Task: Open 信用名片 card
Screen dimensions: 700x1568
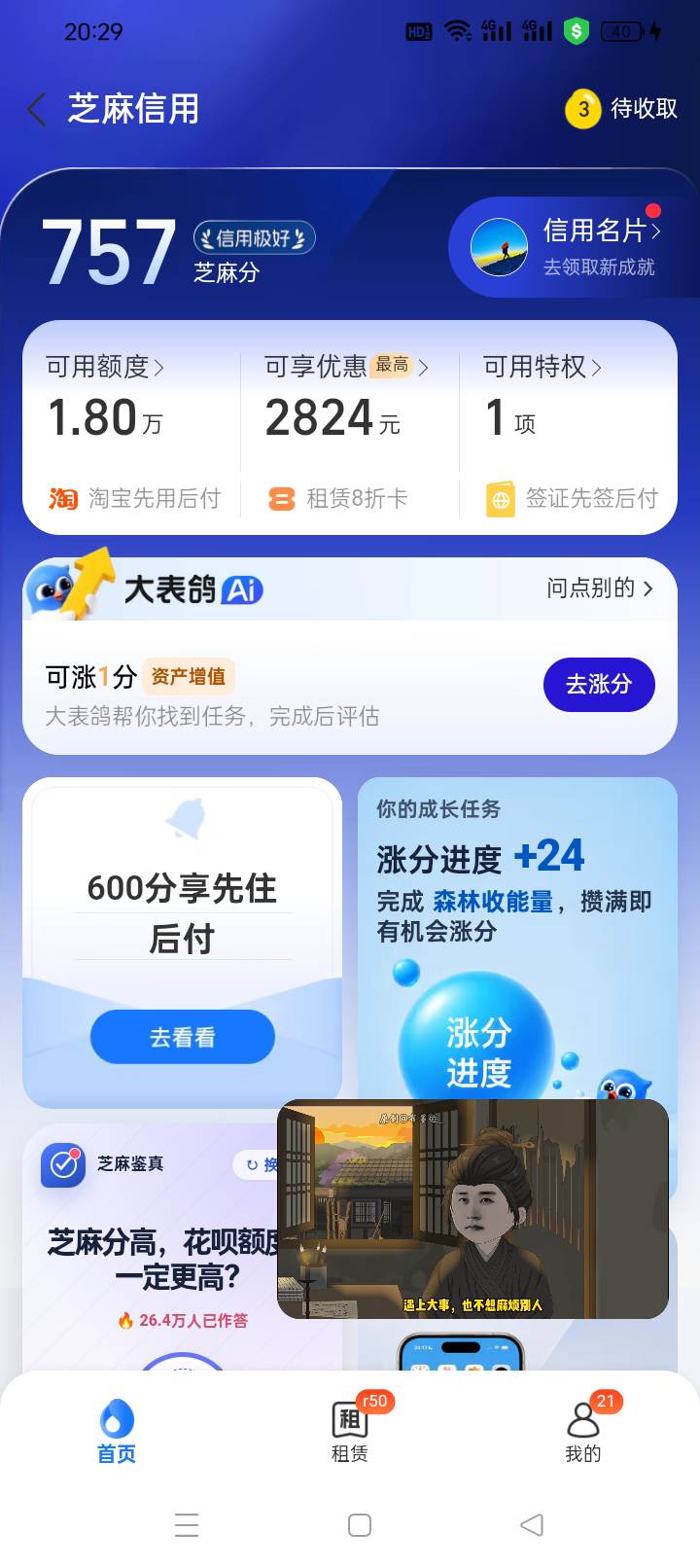Action: coord(566,247)
